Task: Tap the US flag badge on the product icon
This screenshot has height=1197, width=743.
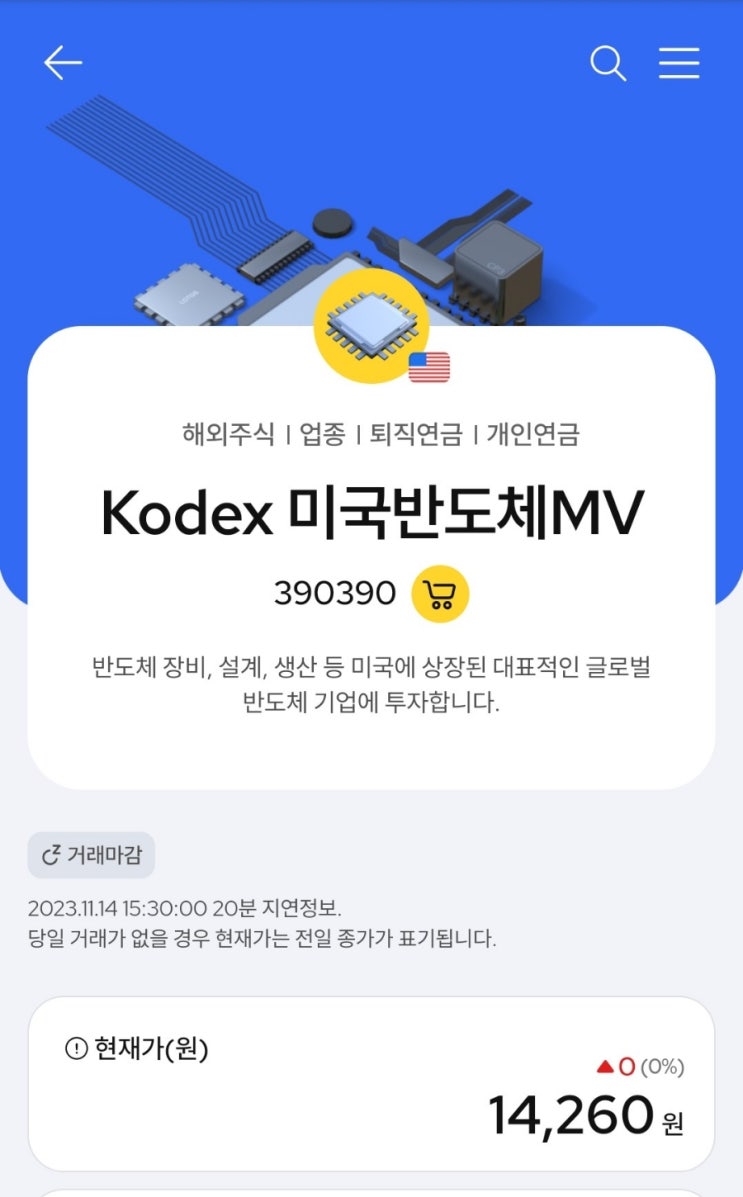Action: point(428,366)
